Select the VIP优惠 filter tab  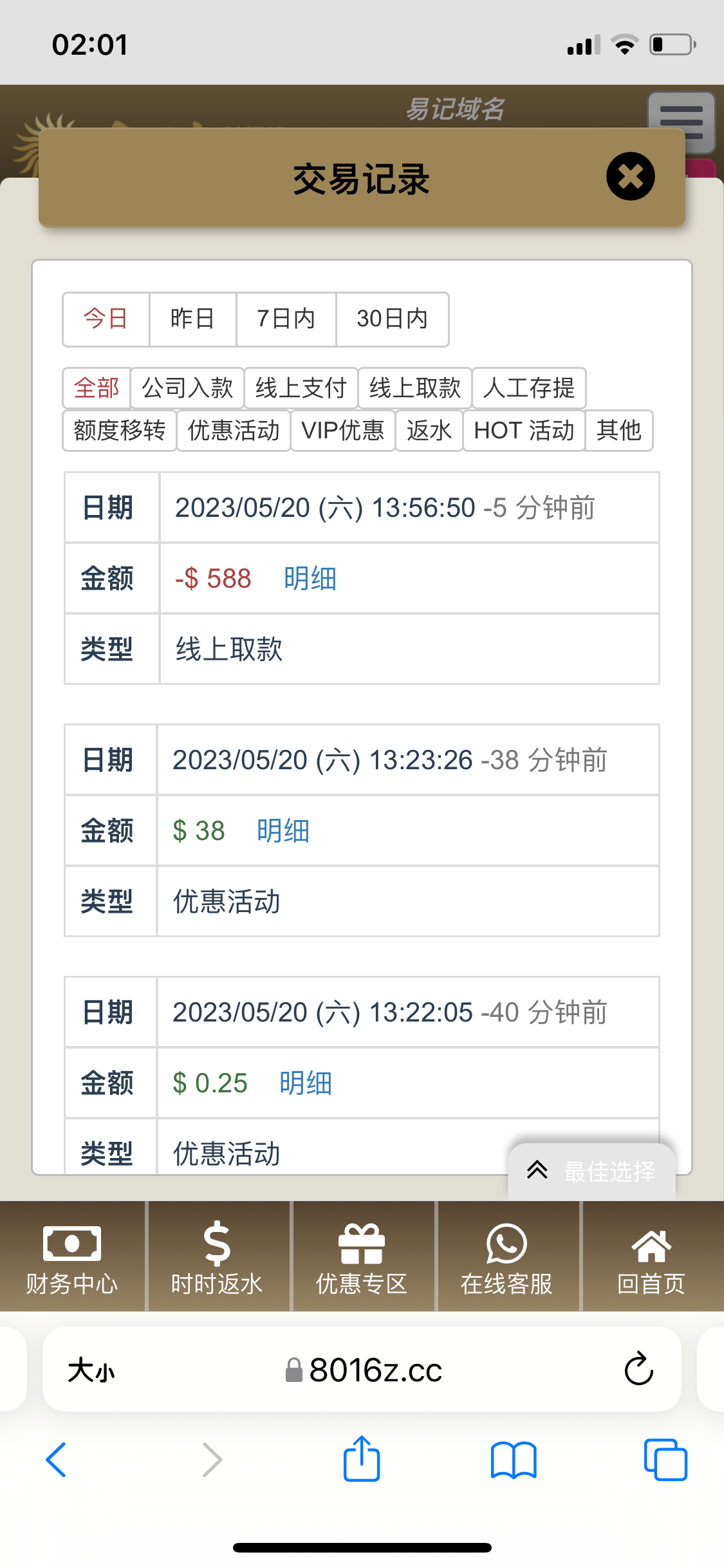click(x=343, y=431)
